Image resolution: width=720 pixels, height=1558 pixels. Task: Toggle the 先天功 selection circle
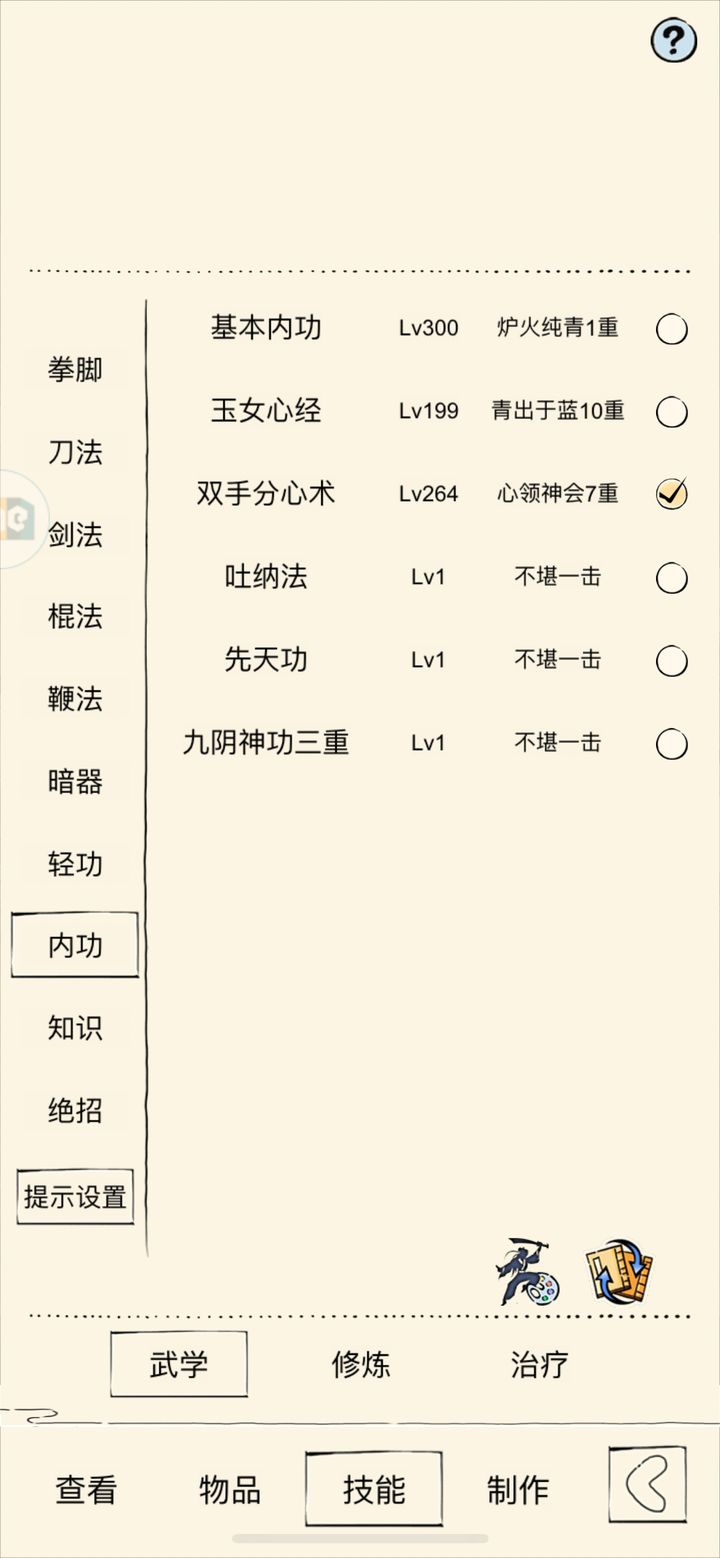pos(671,660)
